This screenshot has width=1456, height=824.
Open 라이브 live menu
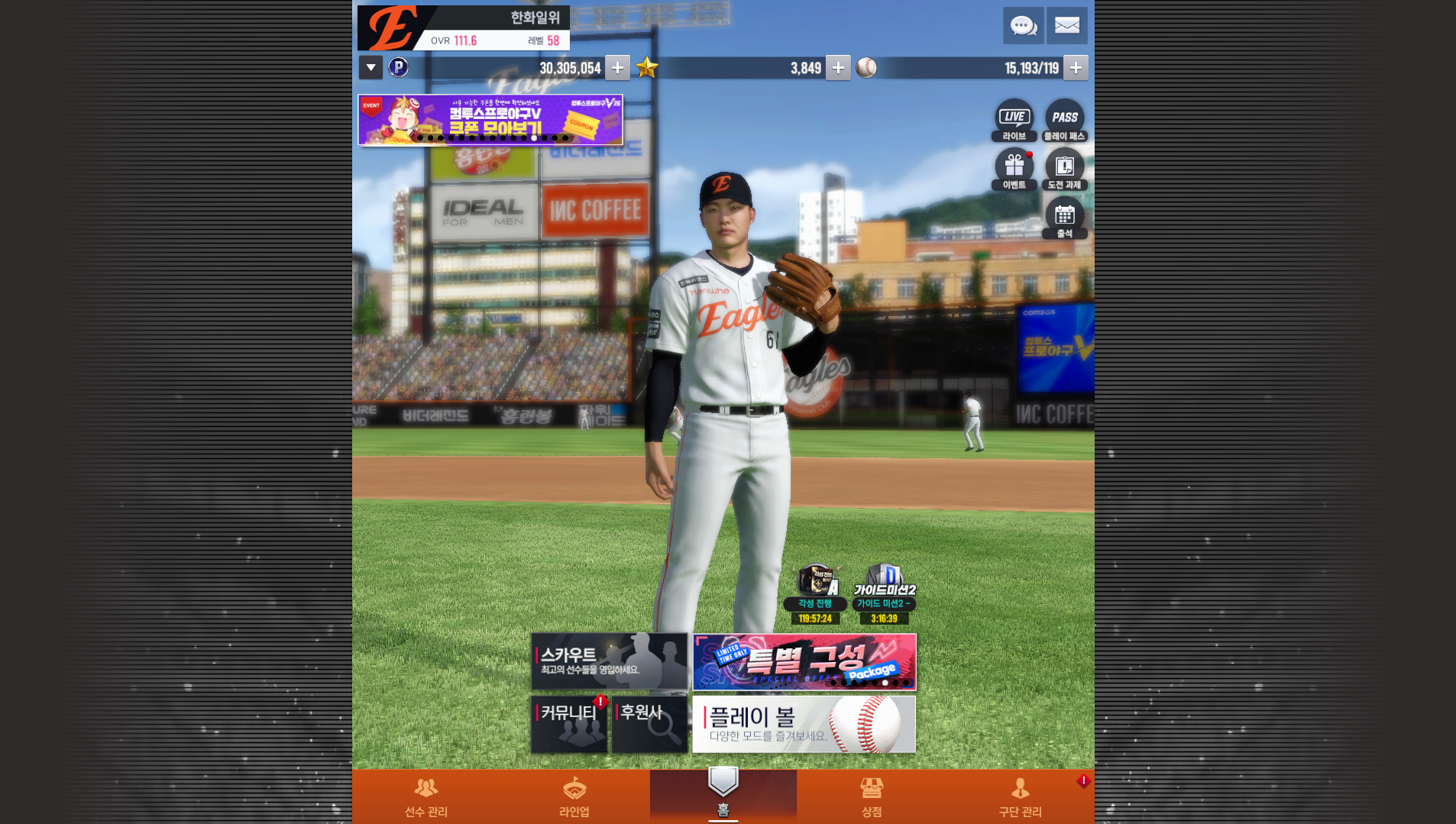click(x=1014, y=121)
